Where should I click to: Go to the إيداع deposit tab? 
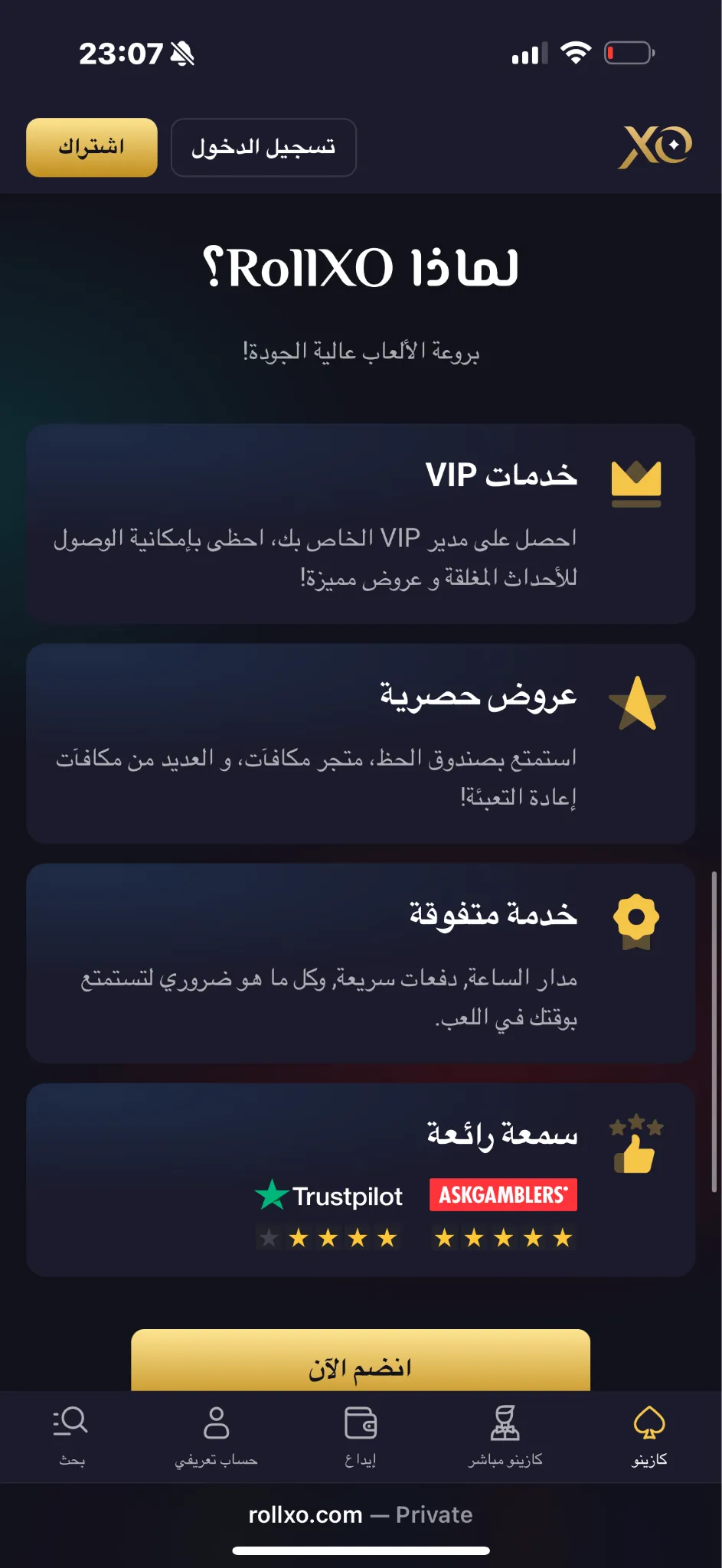tap(361, 1436)
